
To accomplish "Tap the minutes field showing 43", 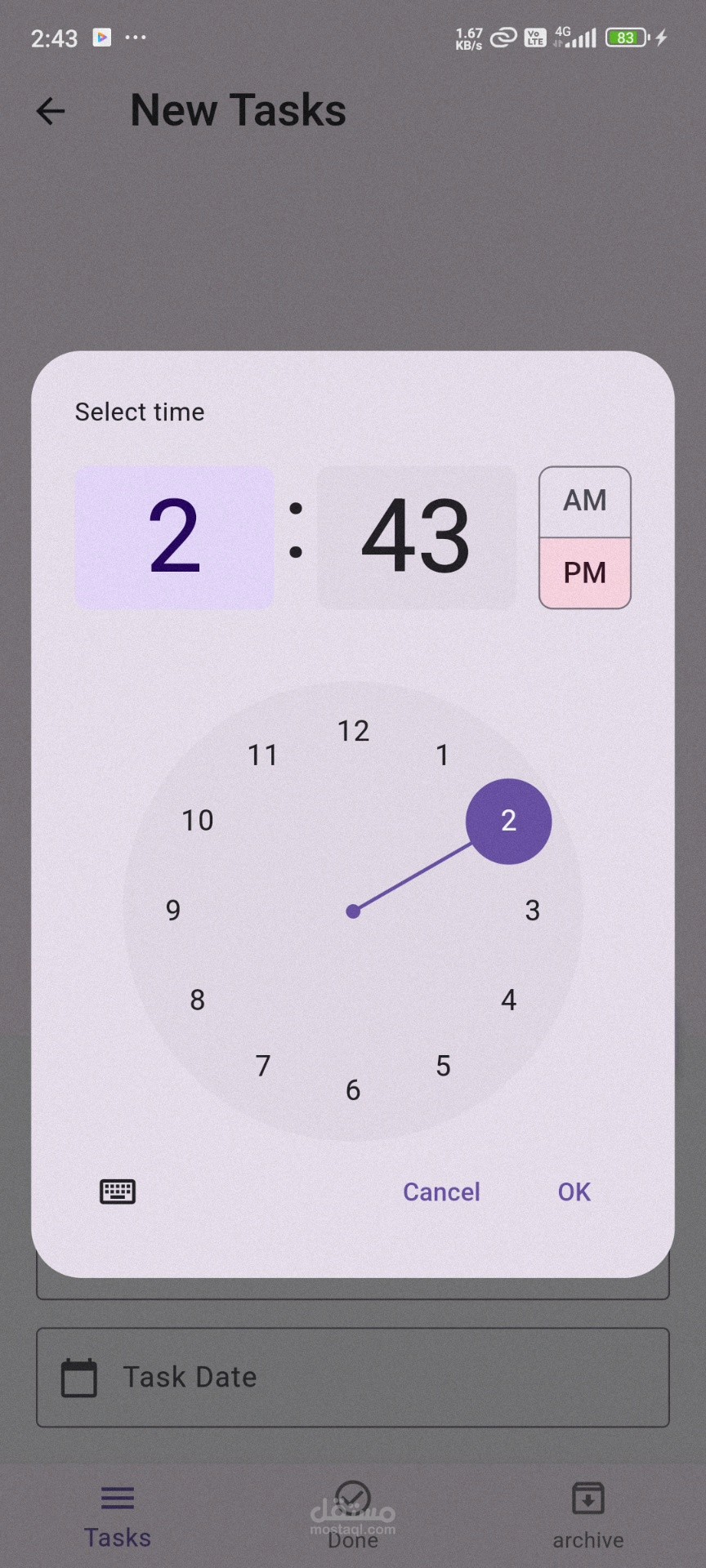I will (x=417, y=537).
